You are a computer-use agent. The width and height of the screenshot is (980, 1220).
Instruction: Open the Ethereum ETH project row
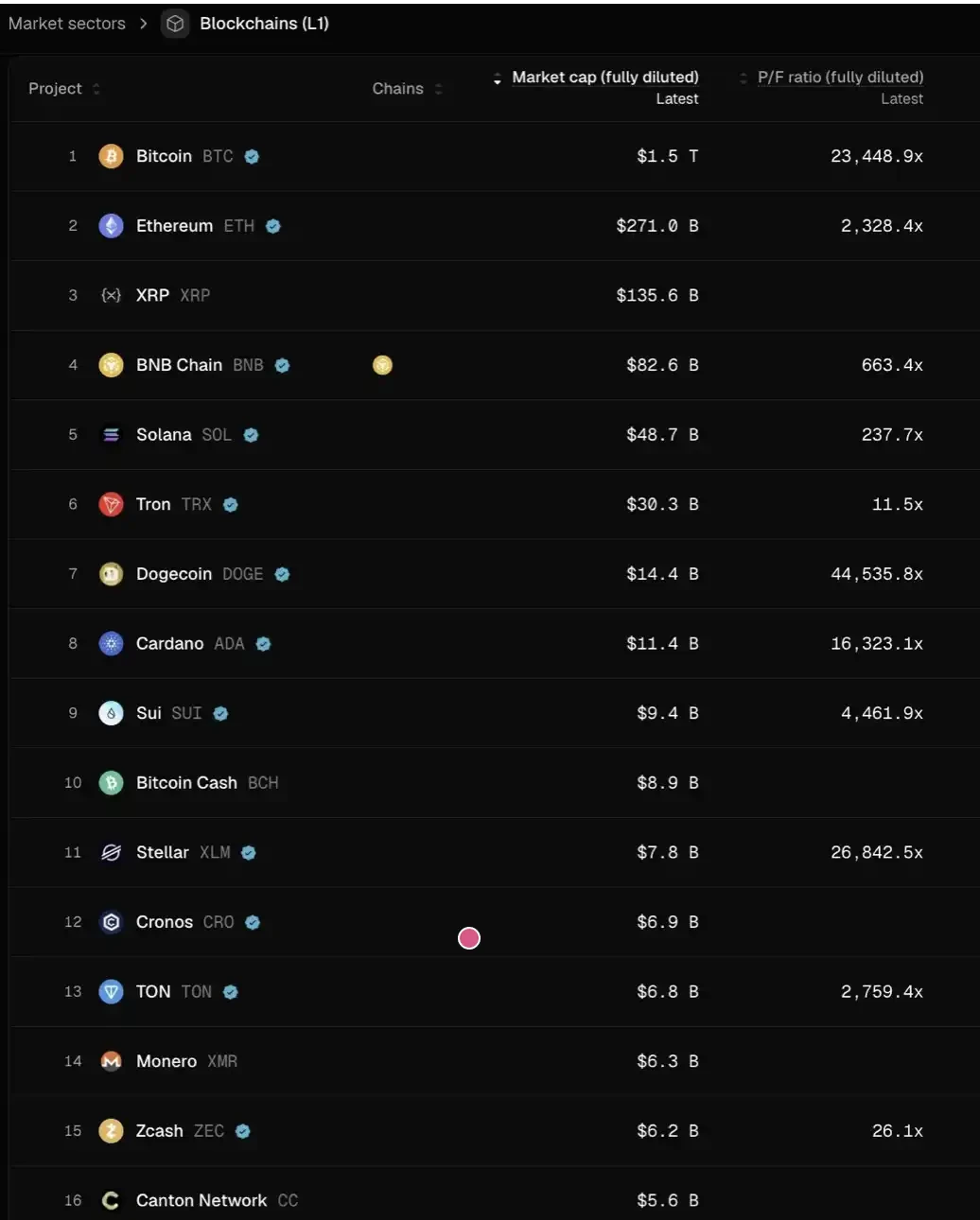coord(174,226)
